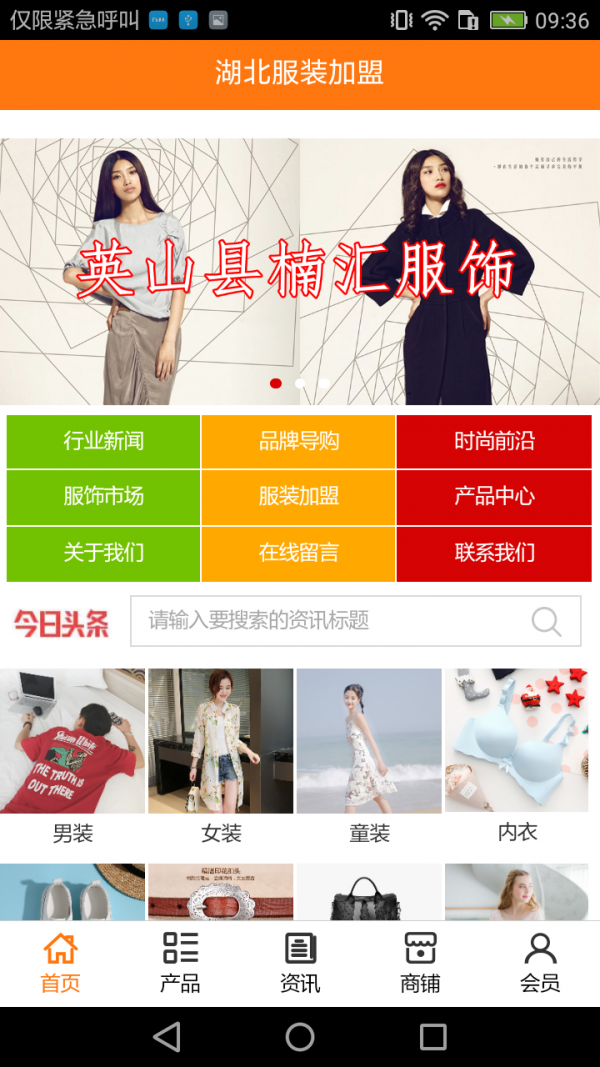This screenshot has height=1067, width=600.
Task: Switch to the 产品 tab
Action: [180, 962]
